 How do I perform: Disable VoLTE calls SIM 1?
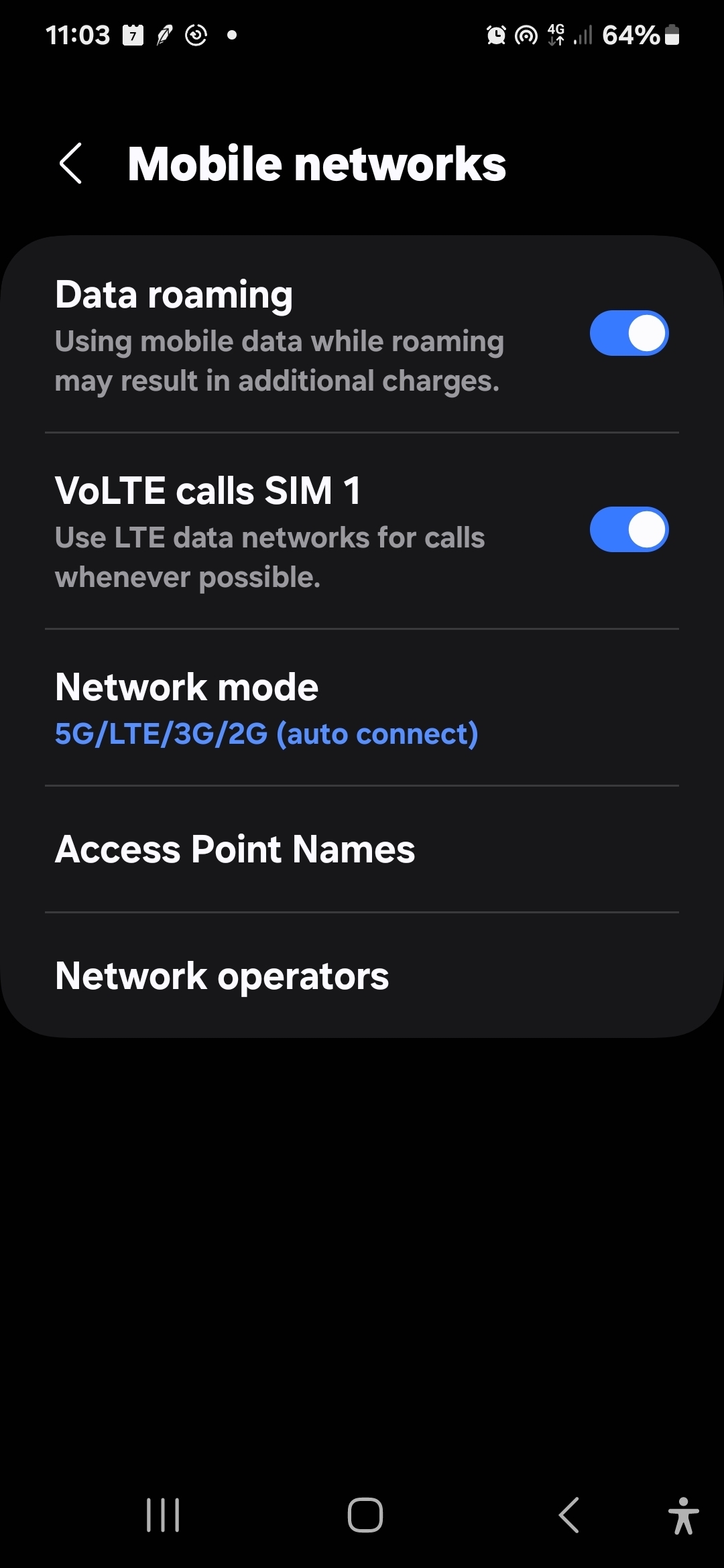click(x=629, y=529)
